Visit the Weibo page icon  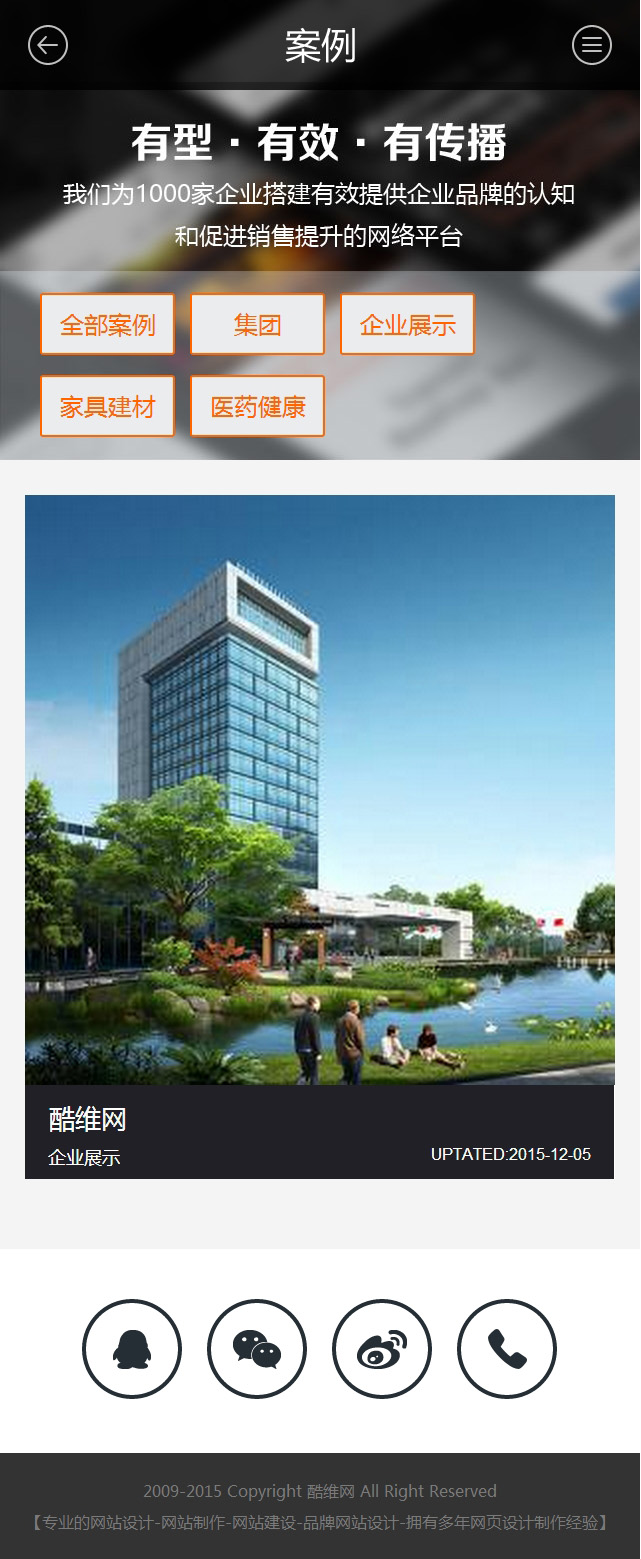point(382,1349)
